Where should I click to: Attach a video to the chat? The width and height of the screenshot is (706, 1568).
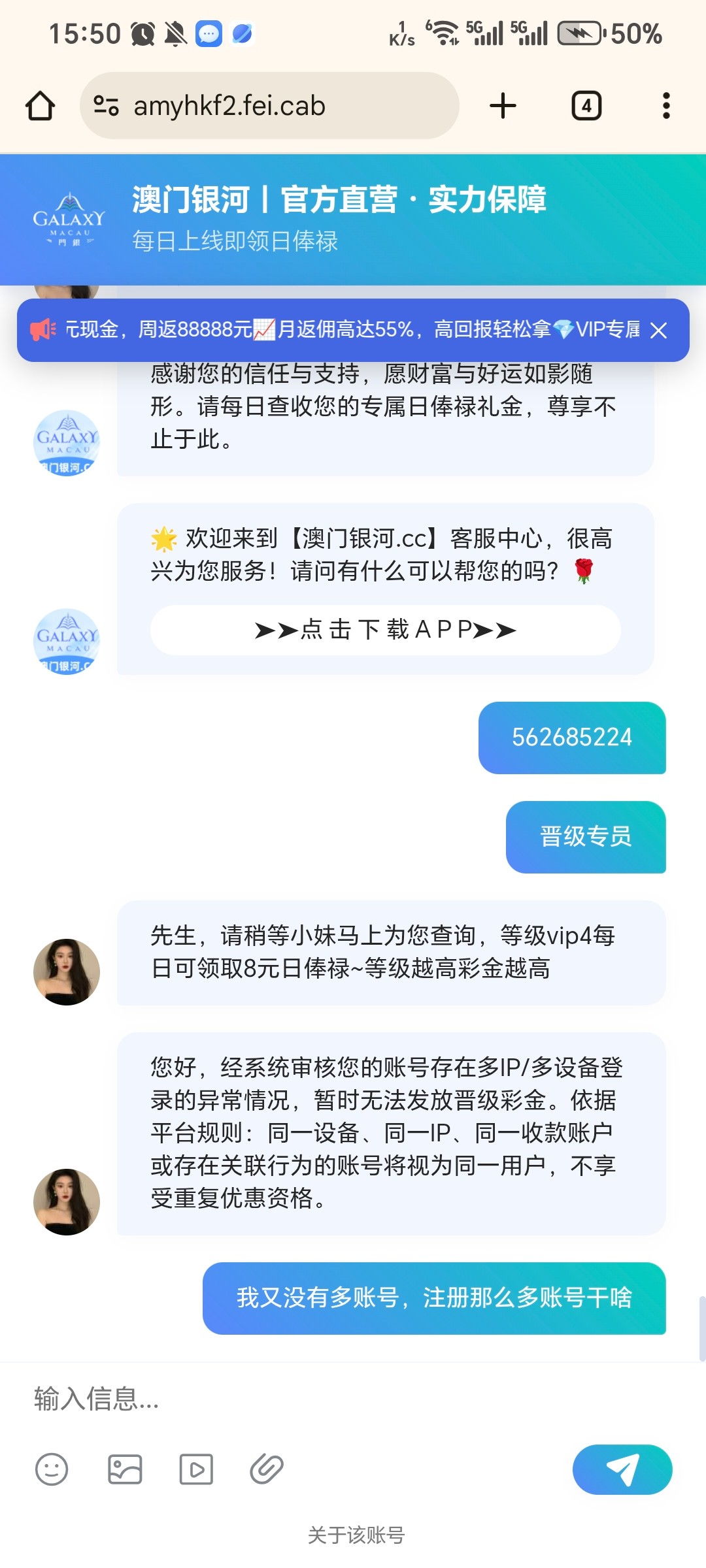pyautogui.click(x=196, y=1469)
